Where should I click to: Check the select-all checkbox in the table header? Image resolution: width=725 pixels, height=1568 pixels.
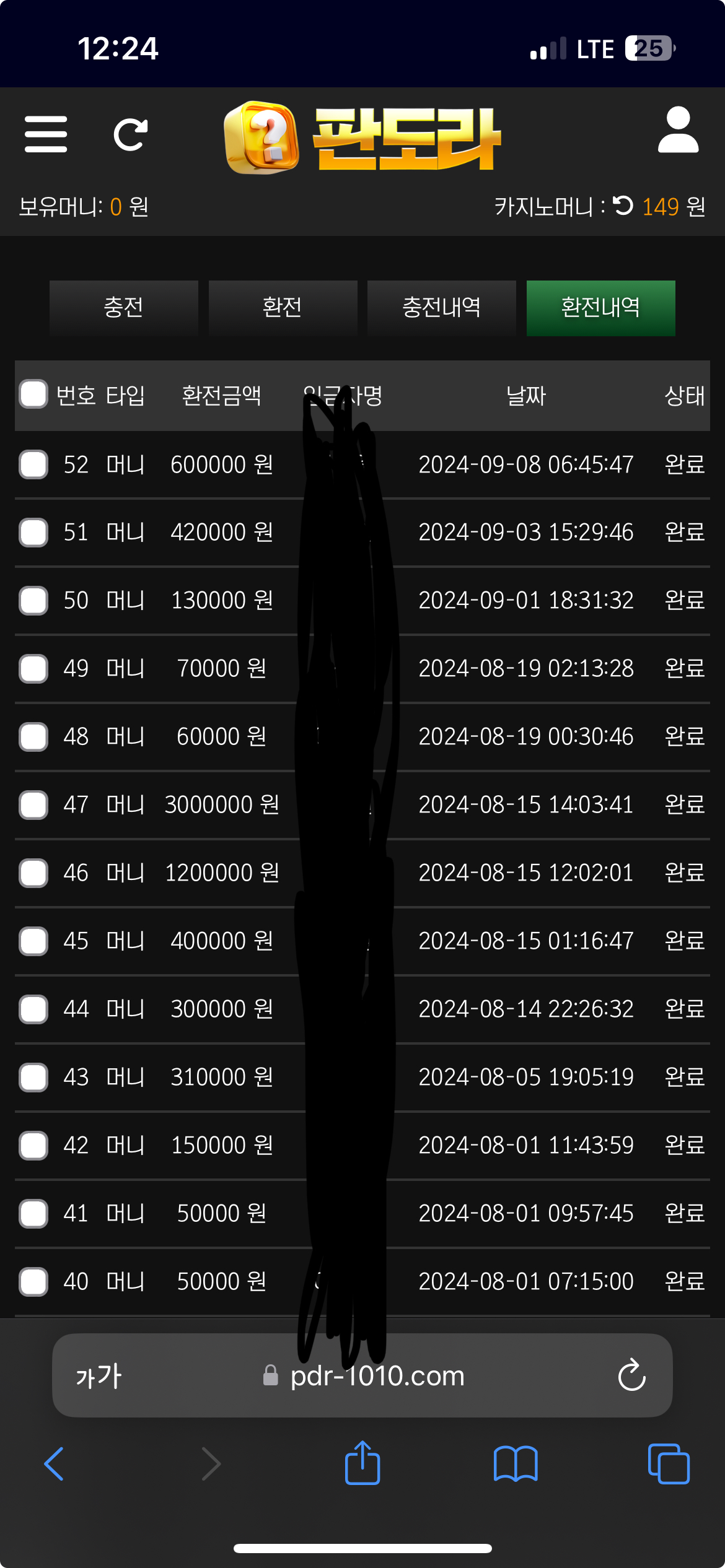(x=33, y=394)
